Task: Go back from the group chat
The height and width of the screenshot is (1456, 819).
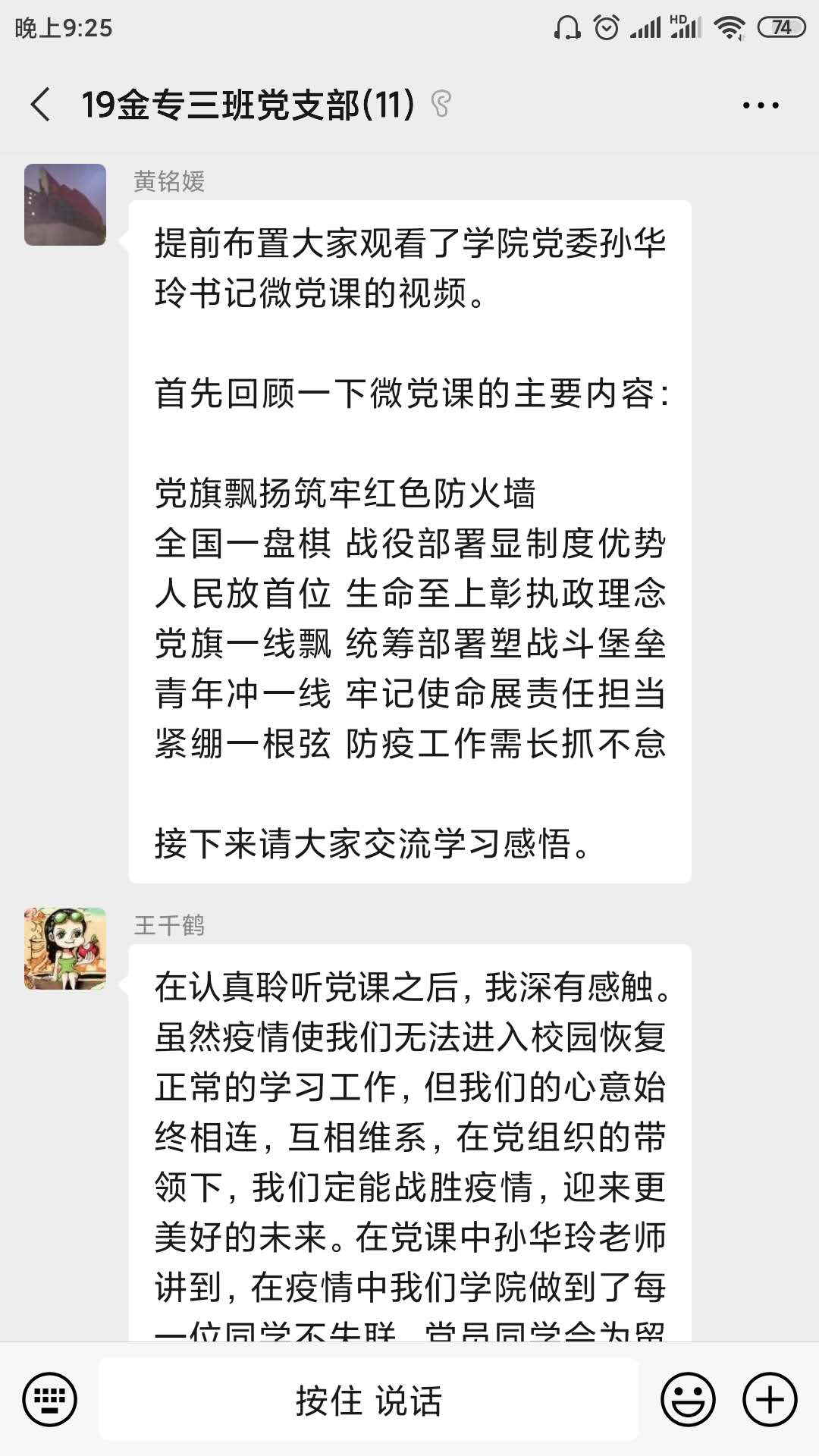Action: 41,105
